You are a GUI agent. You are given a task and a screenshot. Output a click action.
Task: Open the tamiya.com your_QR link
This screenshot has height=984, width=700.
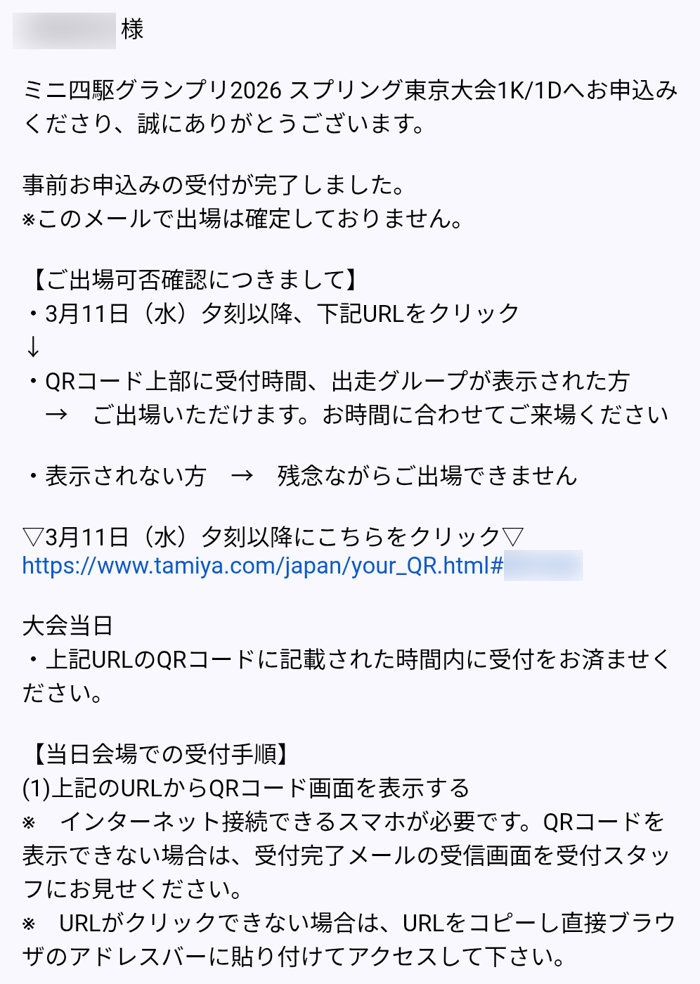point(262,566)
